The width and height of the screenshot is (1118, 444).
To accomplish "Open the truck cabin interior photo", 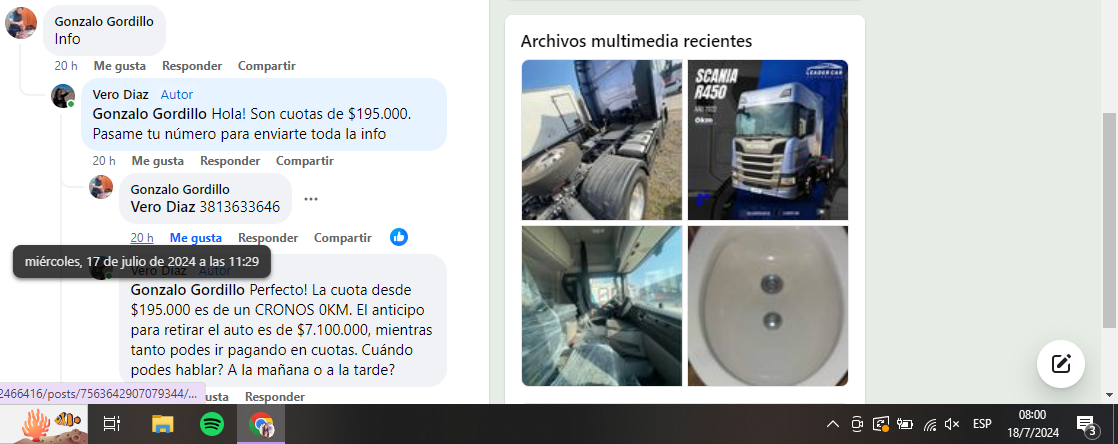I will [601, 305].
